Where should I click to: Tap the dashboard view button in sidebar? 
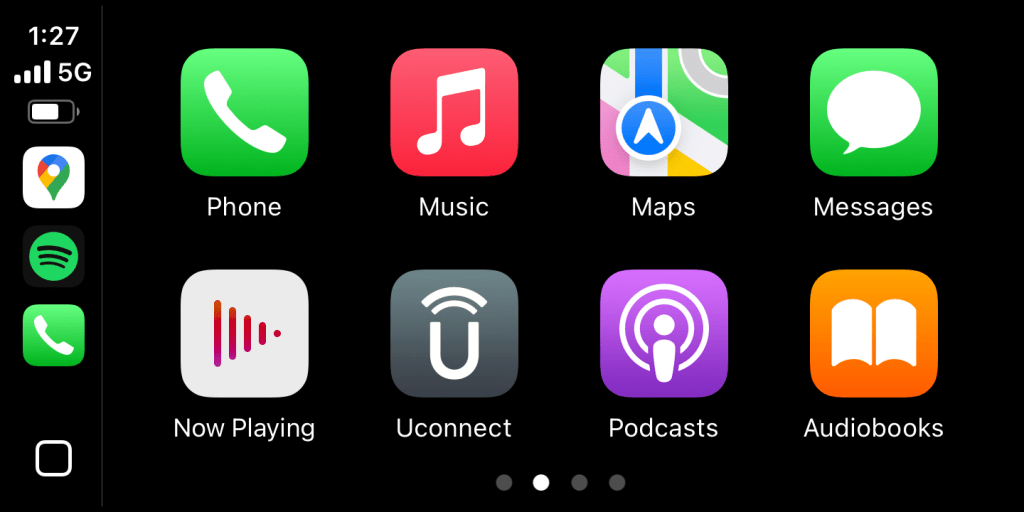point(54,459)
